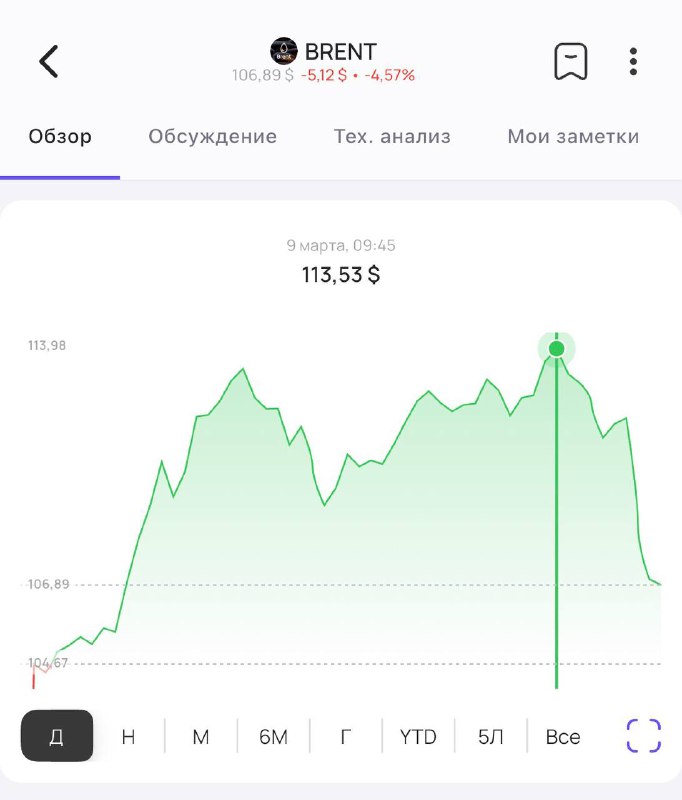
Task: Show the Все full history range
Action: click(x=563, y=737)
